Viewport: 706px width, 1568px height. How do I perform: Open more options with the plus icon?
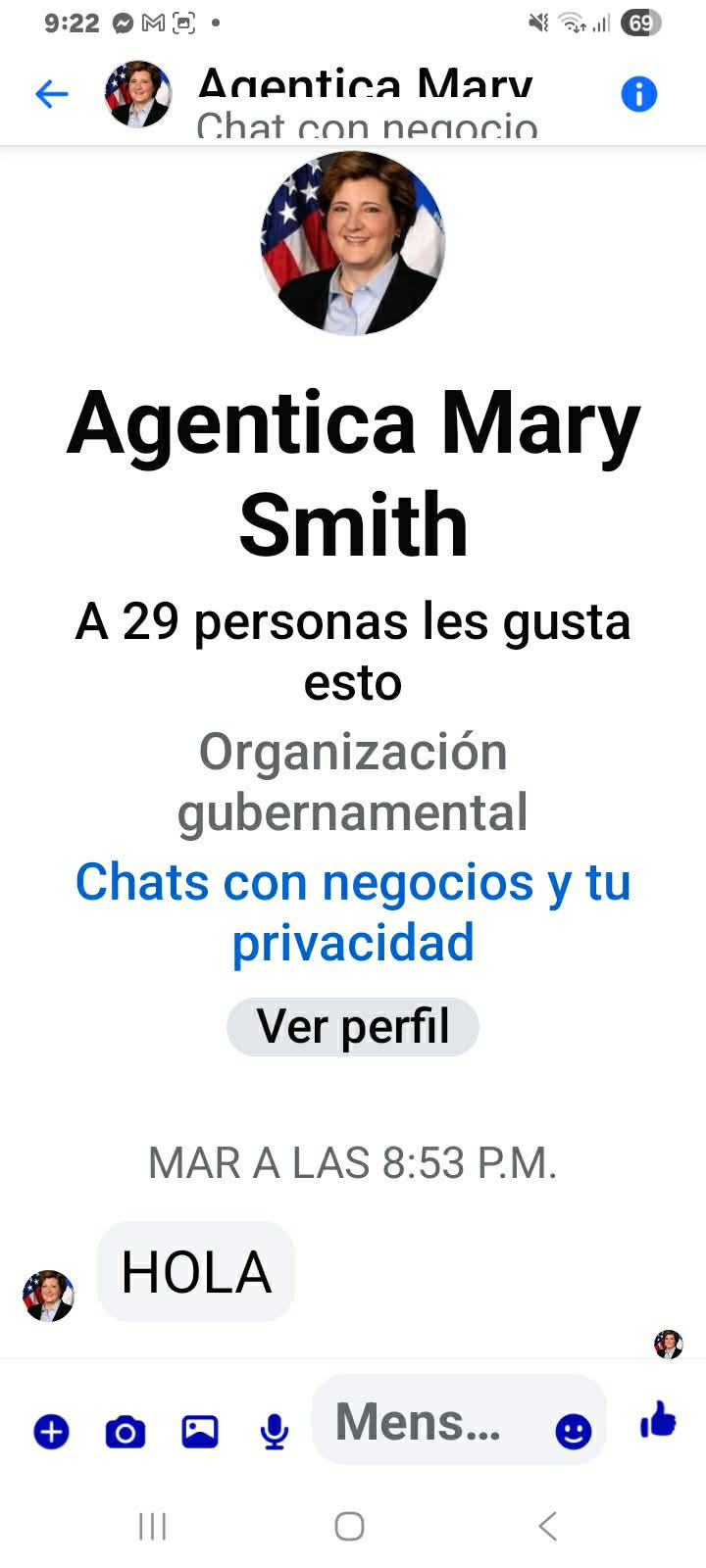(x=51, y=1432)
